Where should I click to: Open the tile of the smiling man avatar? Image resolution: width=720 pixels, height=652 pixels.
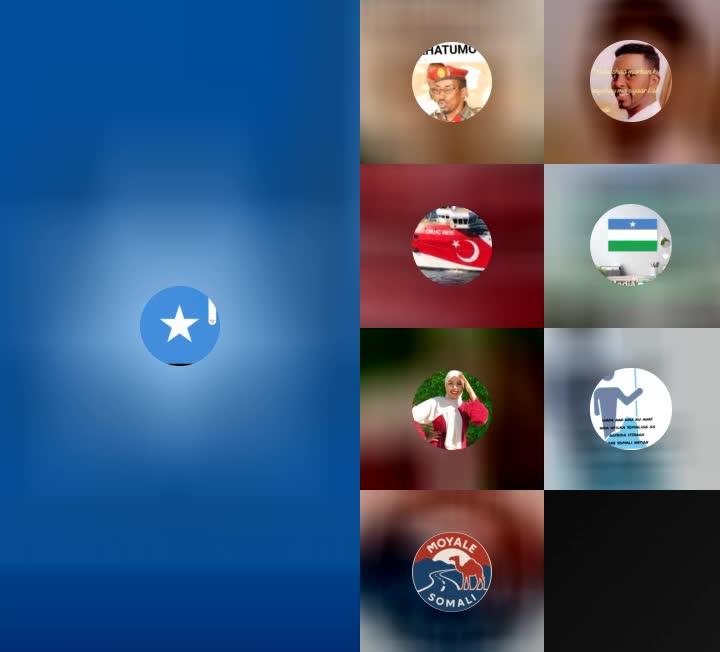click(x=631, y=82)
